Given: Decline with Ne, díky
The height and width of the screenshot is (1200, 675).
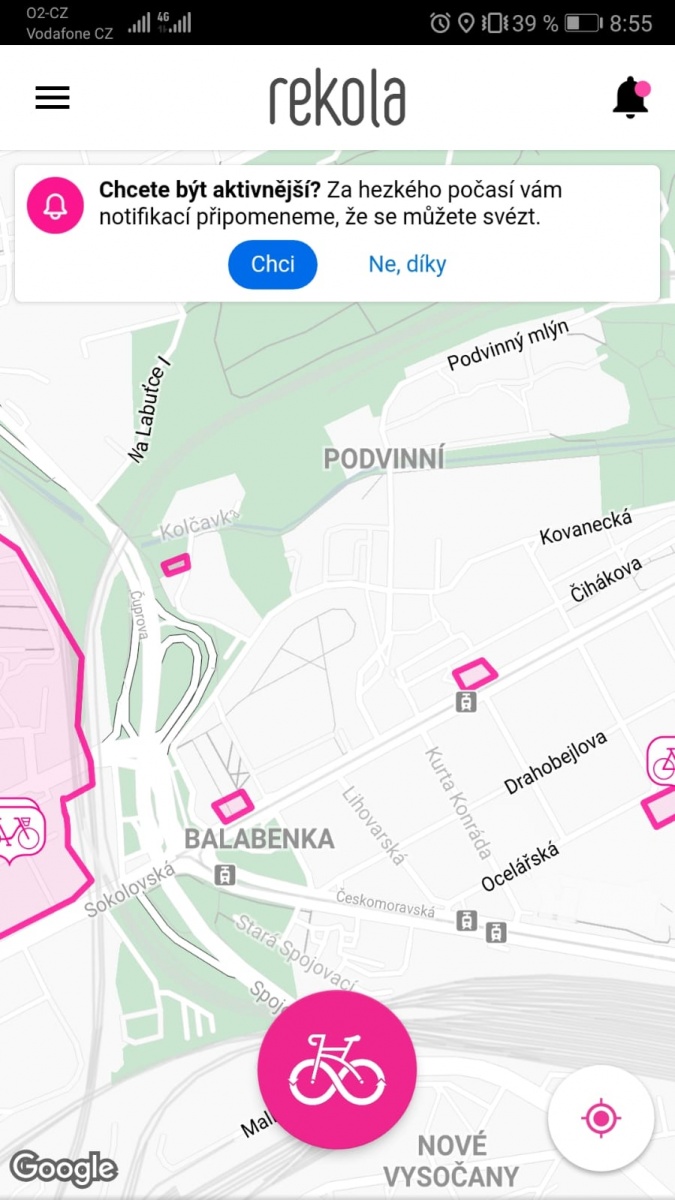Looking at the screenshot, I should 407,265.
